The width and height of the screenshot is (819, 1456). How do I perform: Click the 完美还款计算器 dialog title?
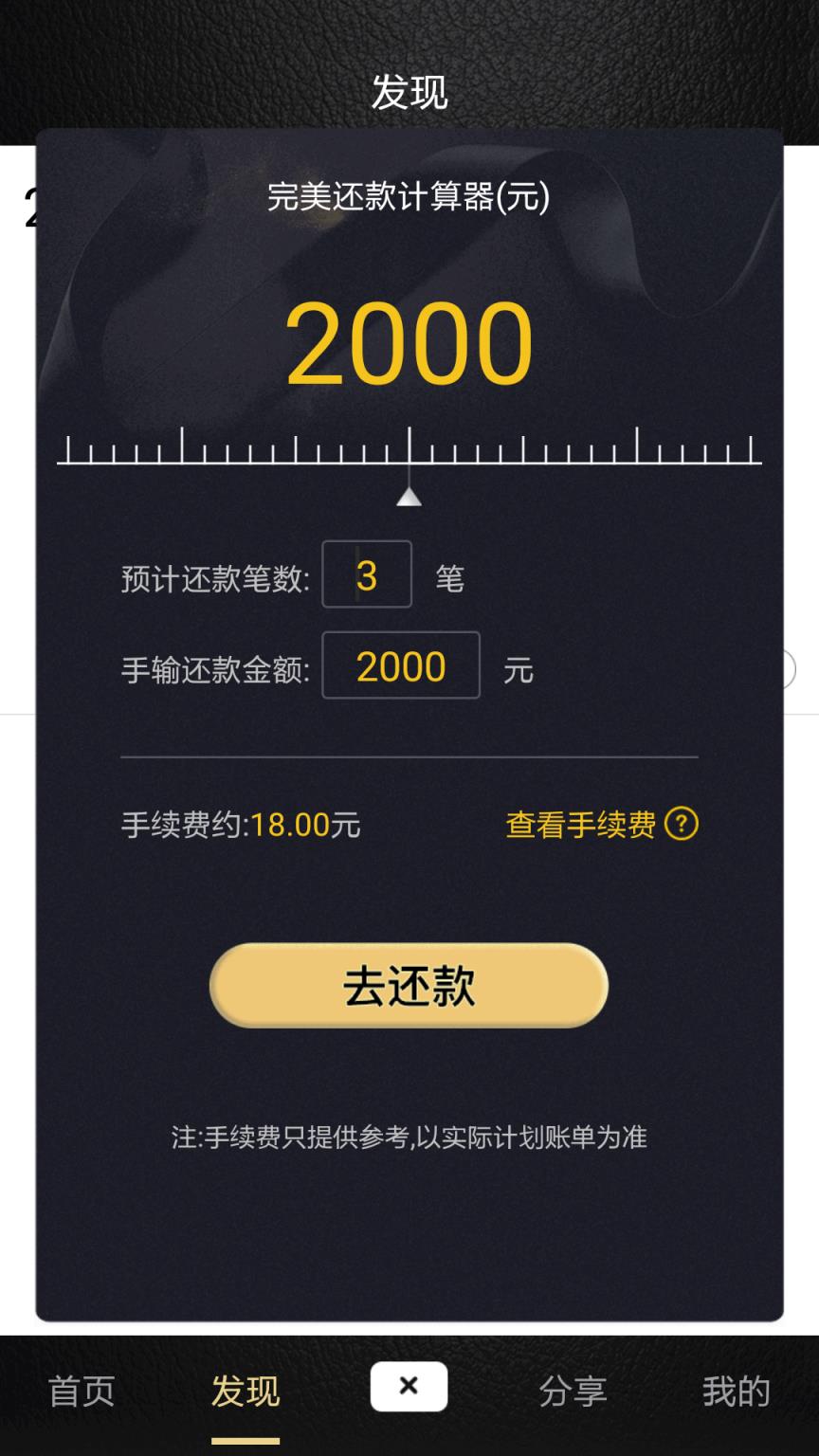(409, 197)
